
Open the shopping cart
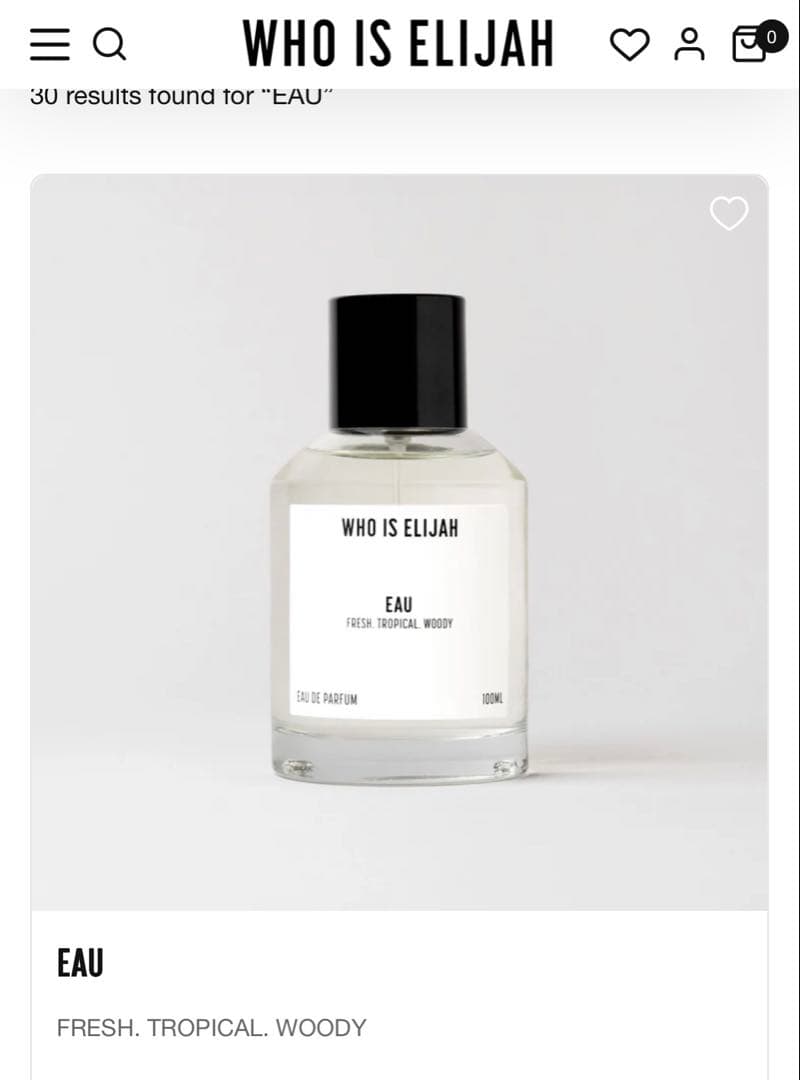pos(752,43)
